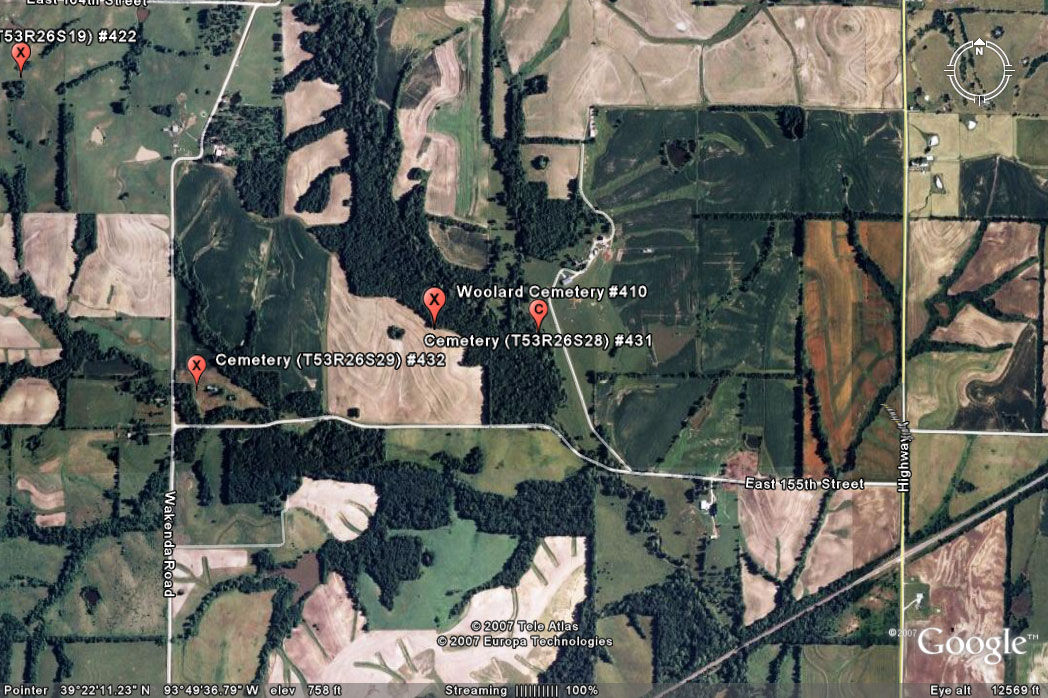
Task: Tap the compass to reset north
Action: [x=980, y=70]
